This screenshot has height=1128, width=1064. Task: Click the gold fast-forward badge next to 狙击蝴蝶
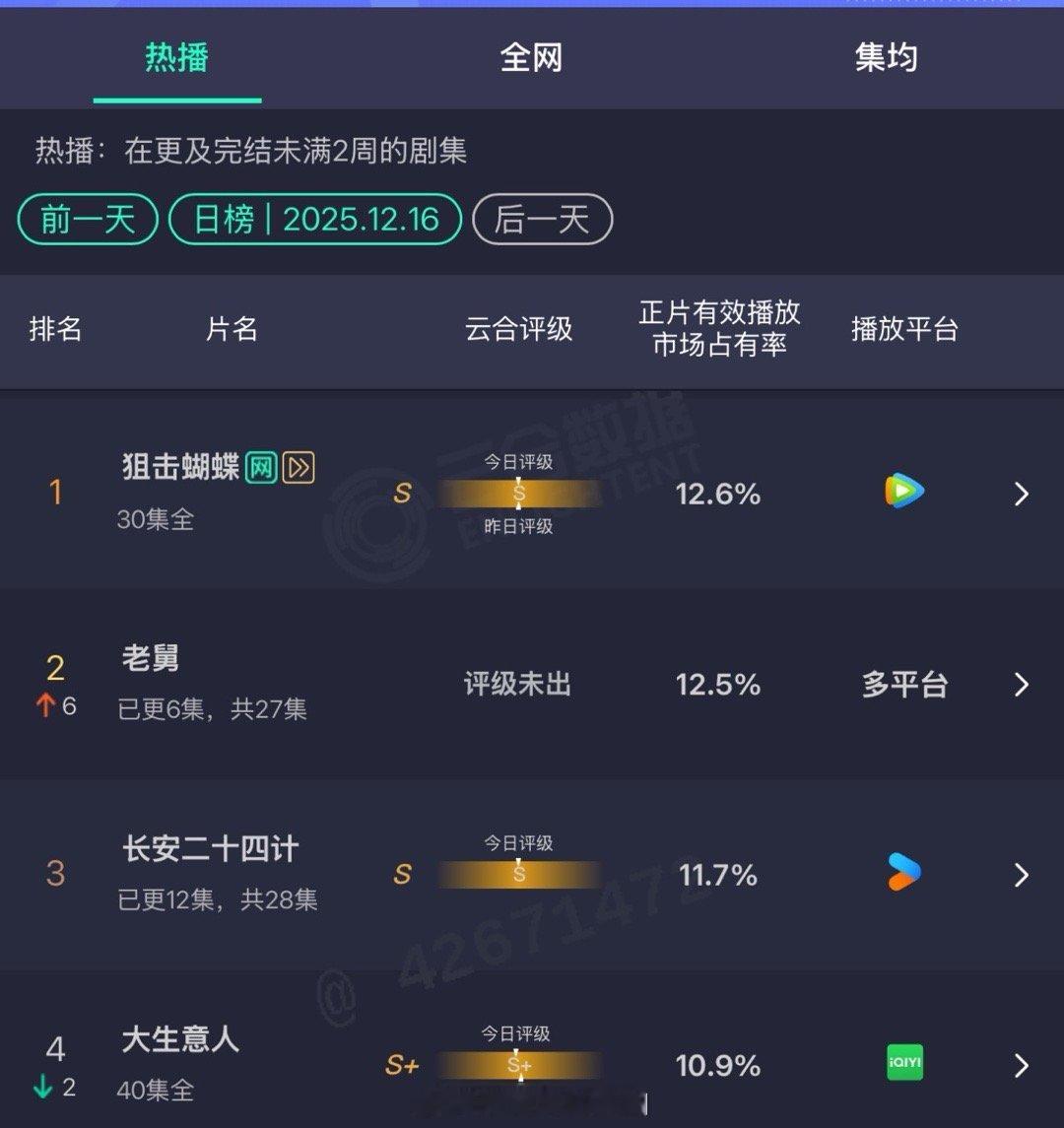click(298, 470)
